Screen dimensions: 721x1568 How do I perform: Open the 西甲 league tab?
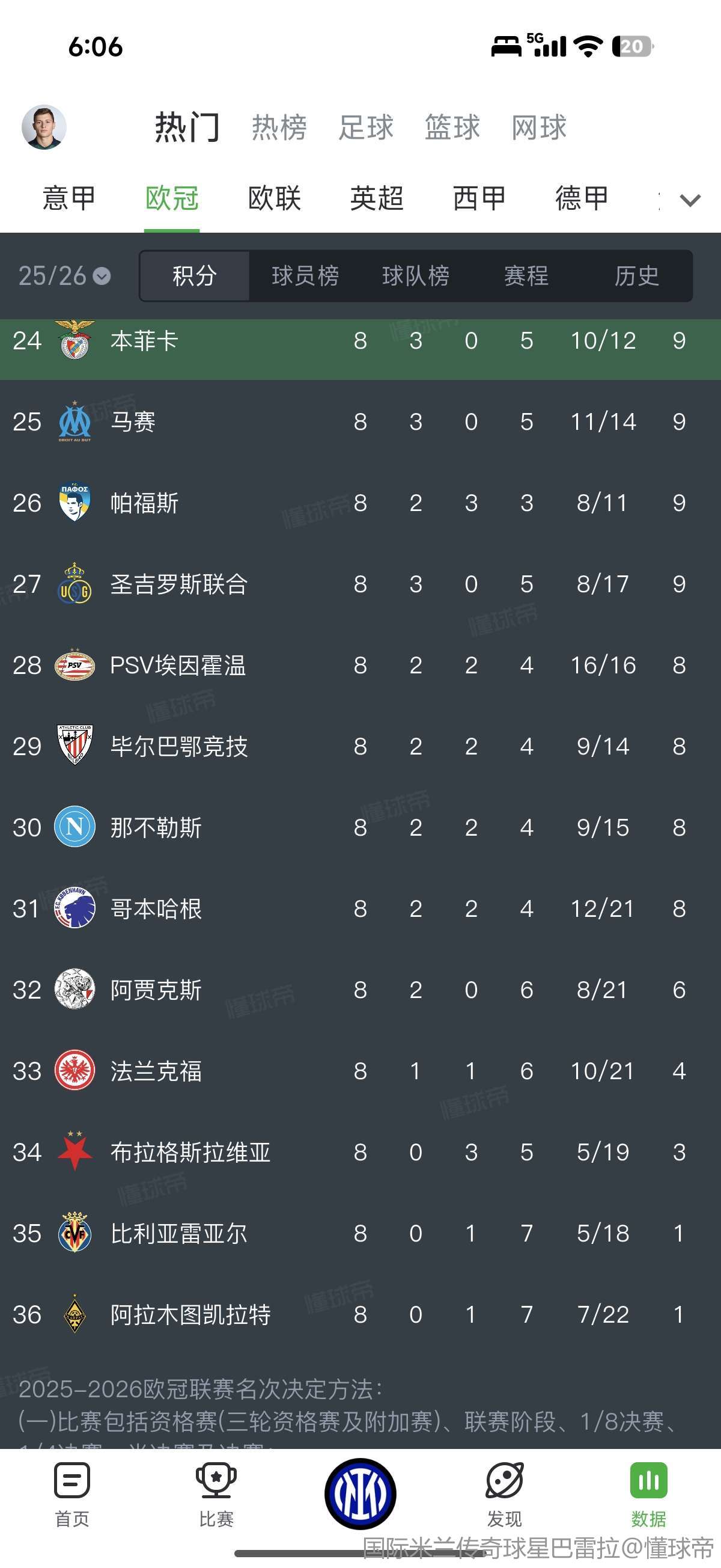(479, 198)
